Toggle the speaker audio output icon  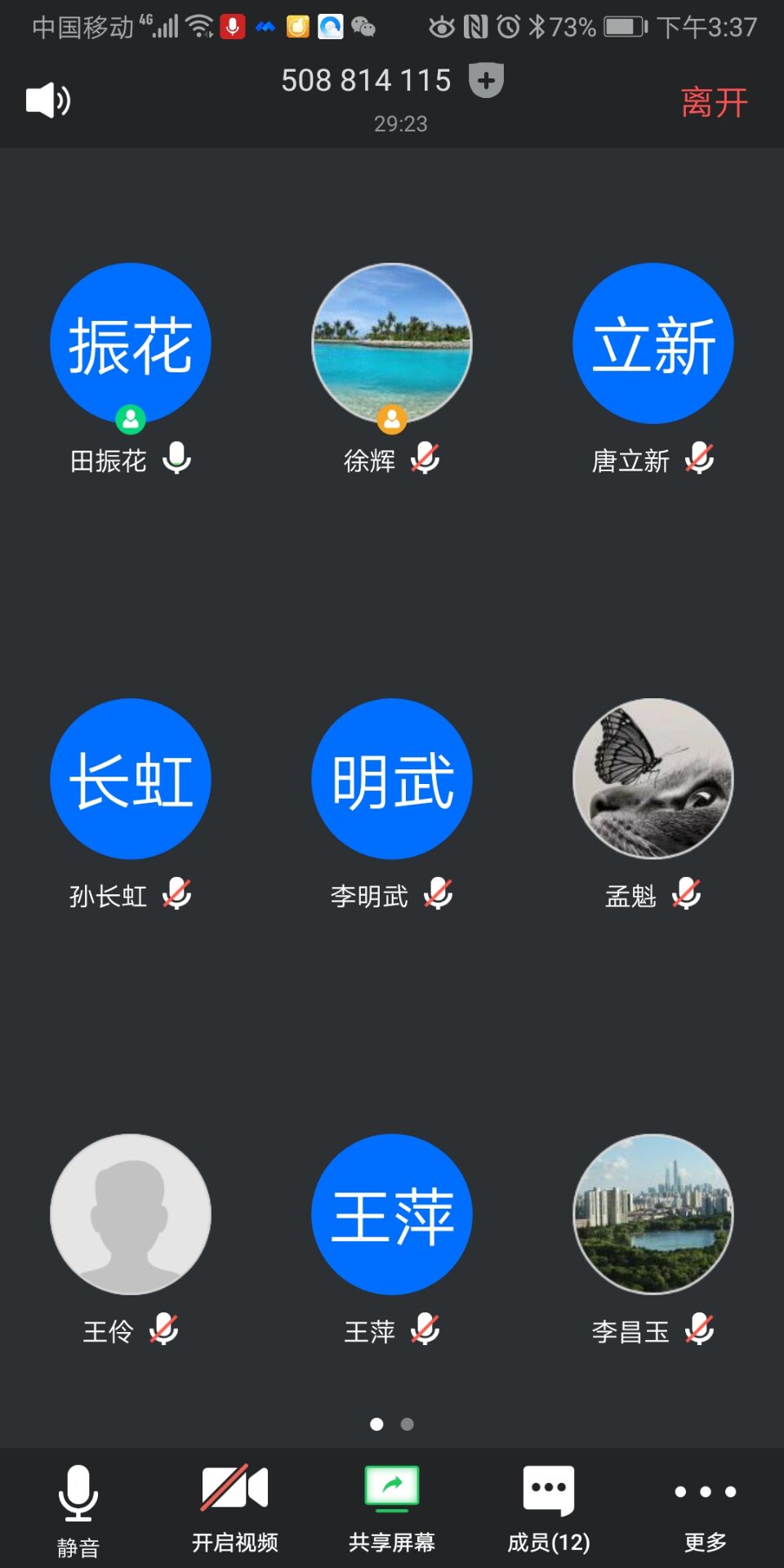[48, 101]
